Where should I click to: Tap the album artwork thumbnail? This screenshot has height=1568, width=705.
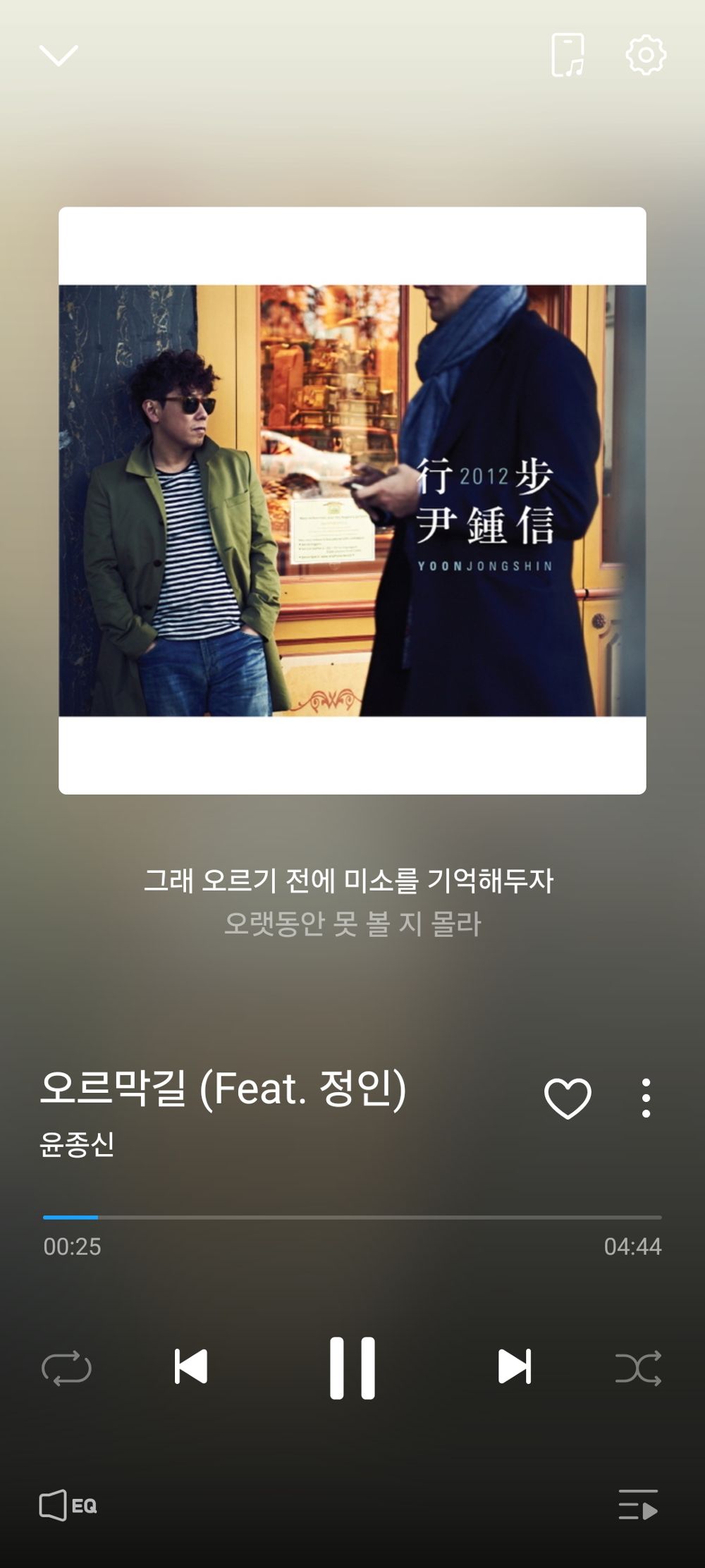pyautogui.click(x=352, y=501)
